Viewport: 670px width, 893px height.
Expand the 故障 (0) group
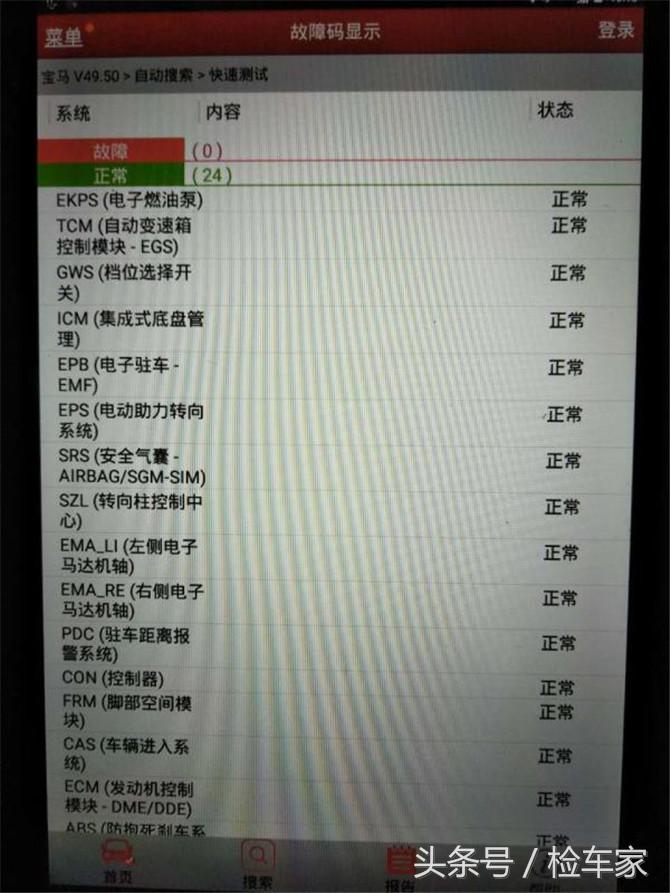click(x=112, y=151)
